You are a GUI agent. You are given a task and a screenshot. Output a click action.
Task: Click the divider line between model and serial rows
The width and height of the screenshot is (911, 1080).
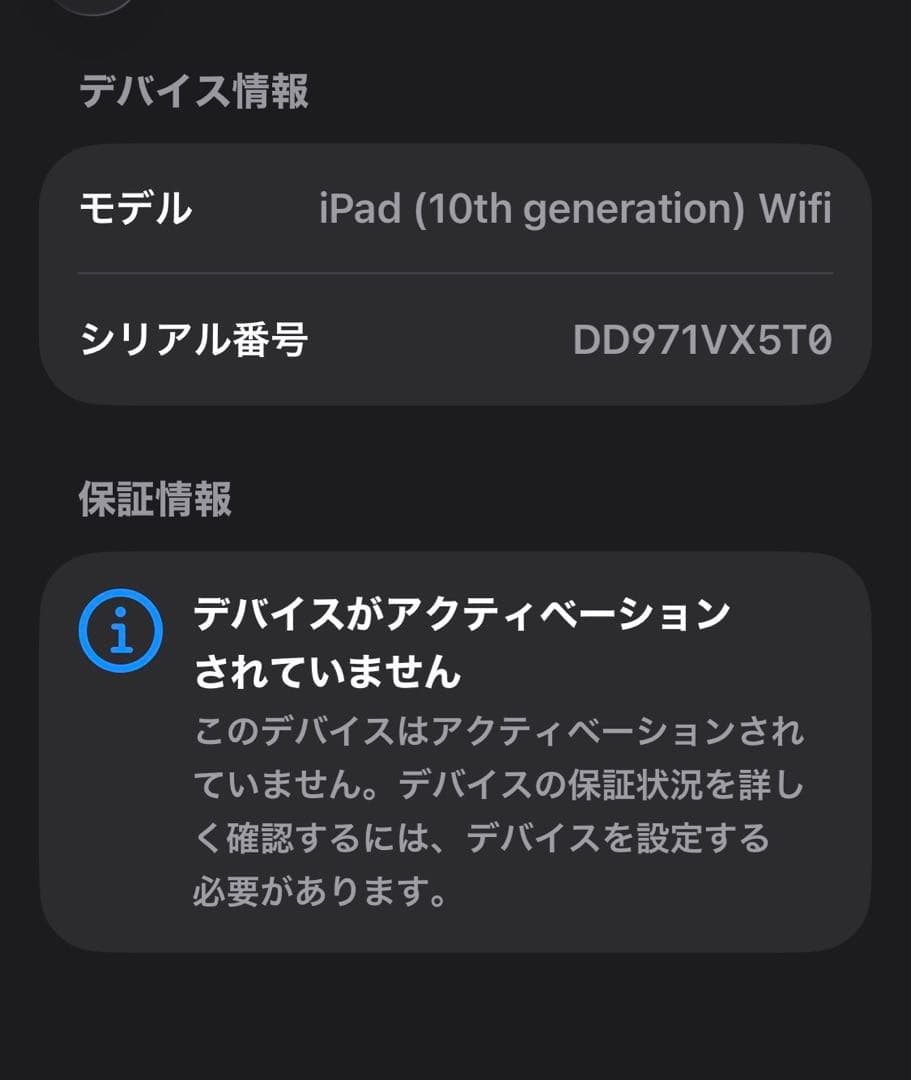[x=455, y=270]
